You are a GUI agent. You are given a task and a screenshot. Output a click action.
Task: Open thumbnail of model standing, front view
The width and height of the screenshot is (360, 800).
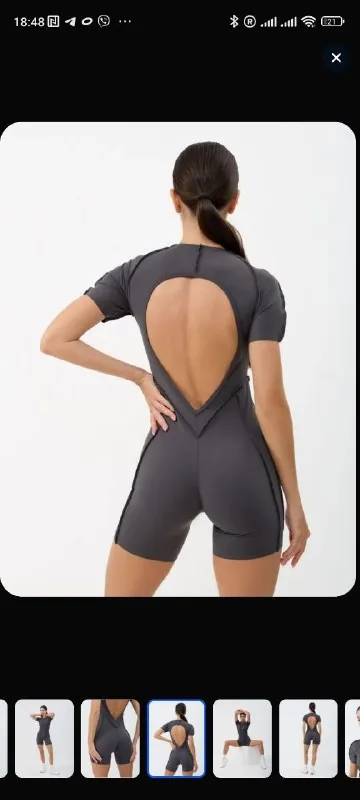pyautogui.click(x=44, y=738)
